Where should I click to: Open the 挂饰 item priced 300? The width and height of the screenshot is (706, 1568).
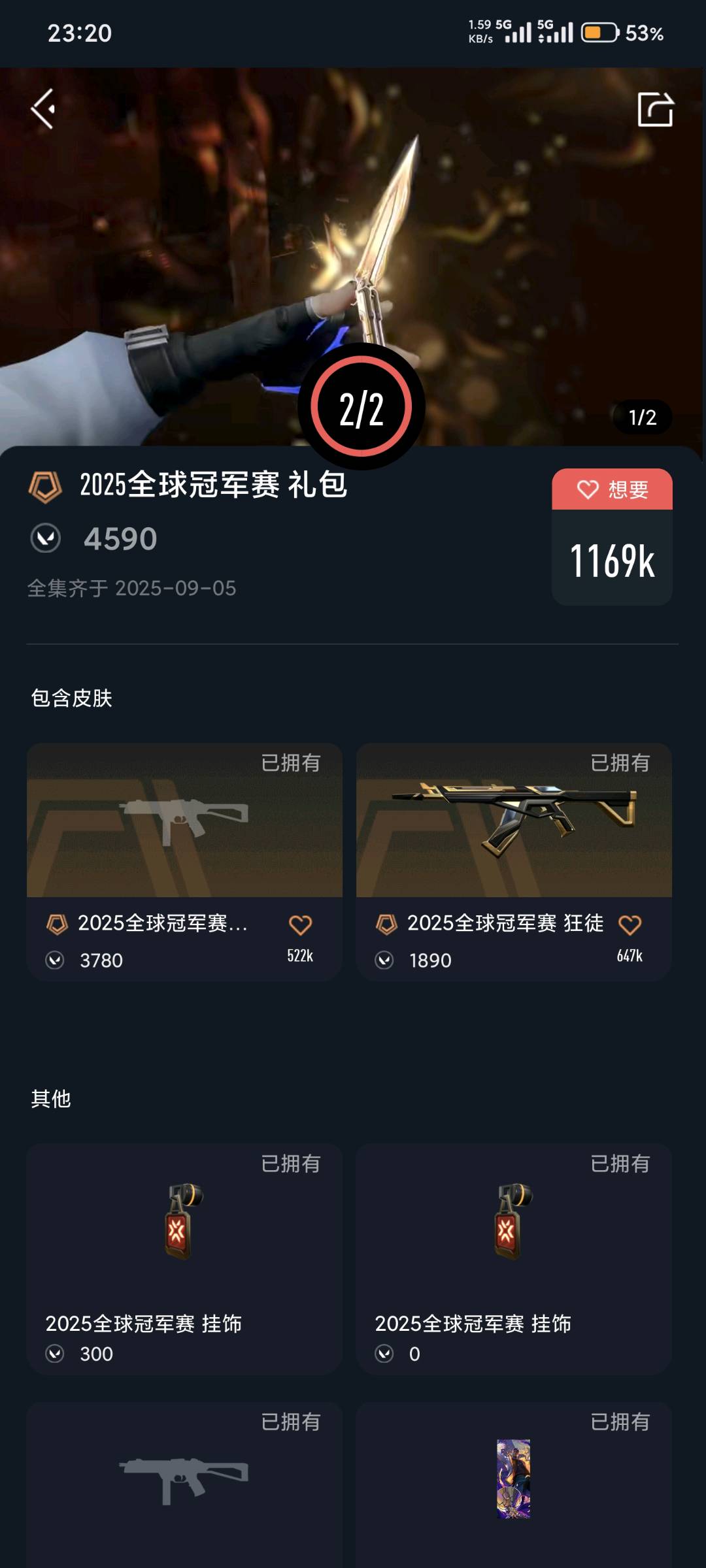[x=184, y=1258]
